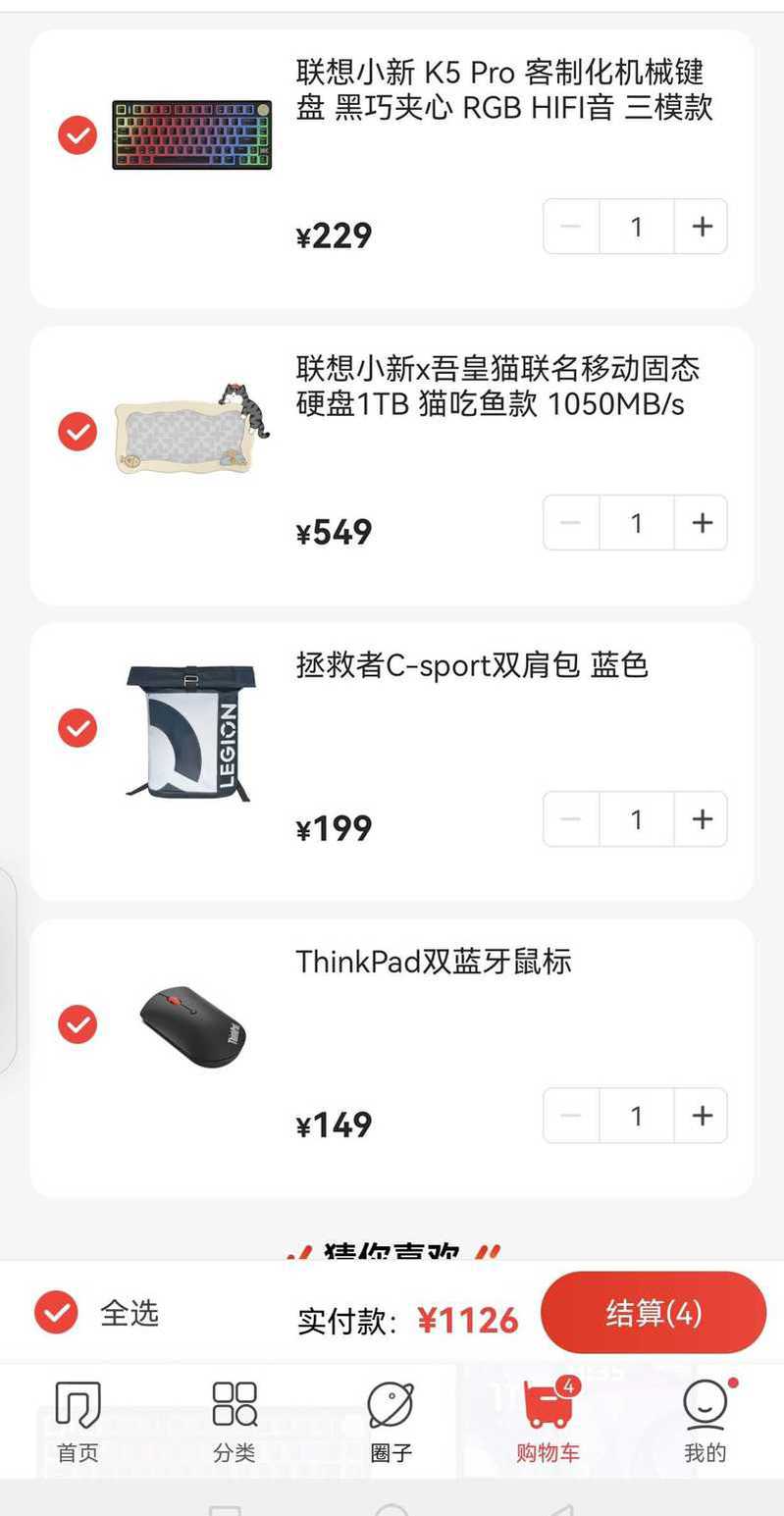Screen dimensions: 784x1516
Task: Select the 购物车 cart tab
Action: (x=548, y=1420)
